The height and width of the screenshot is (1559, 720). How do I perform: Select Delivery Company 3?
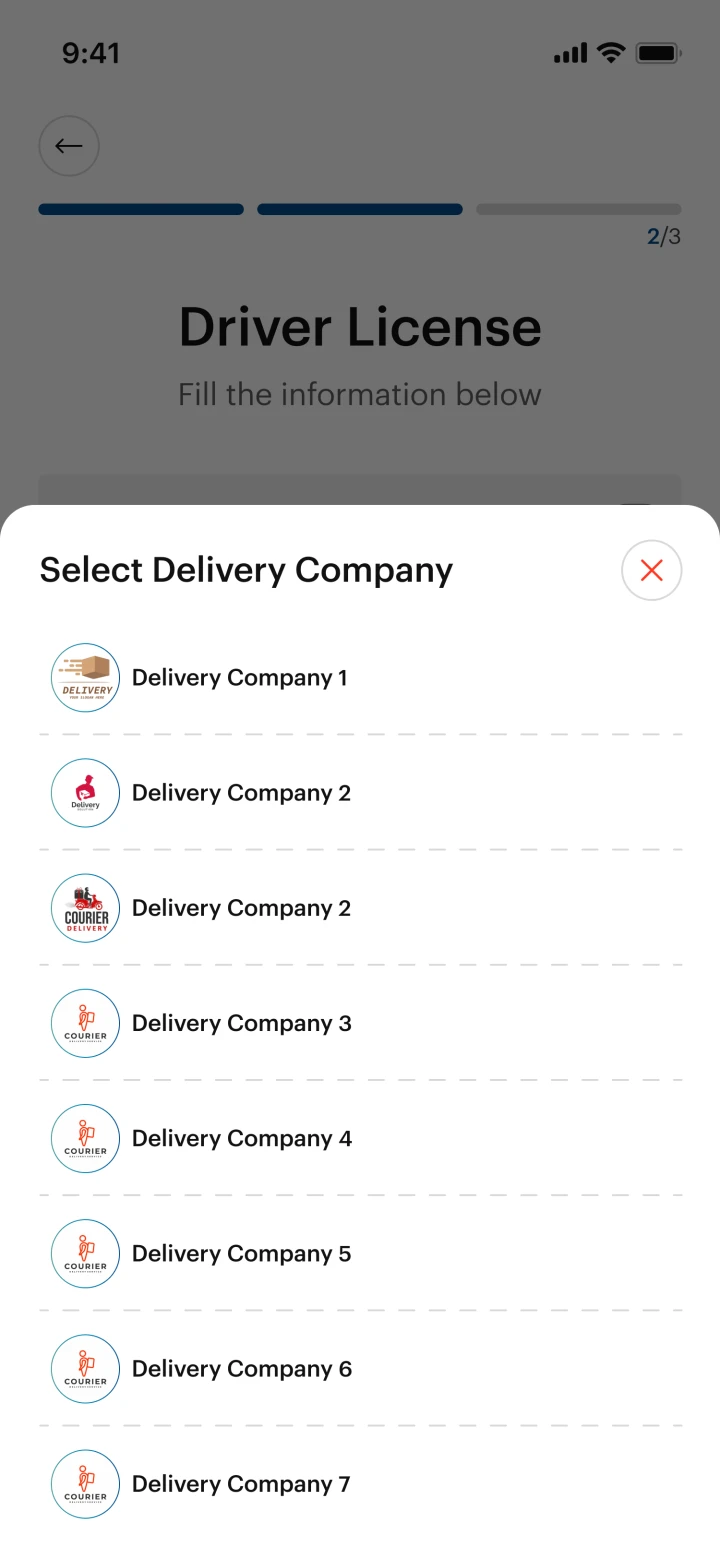[x=241, y=1023]
